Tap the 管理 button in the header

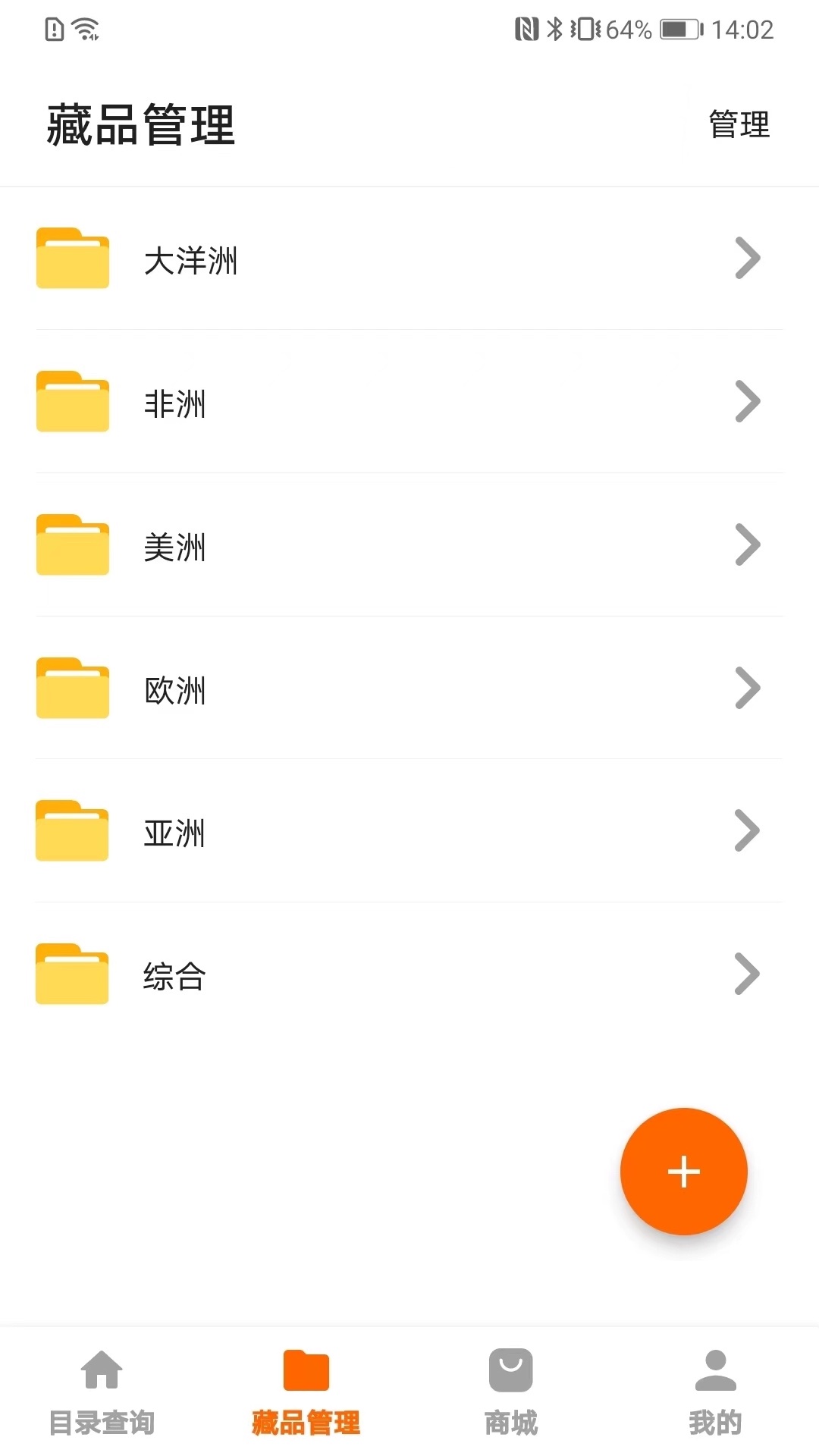(739, 124)
